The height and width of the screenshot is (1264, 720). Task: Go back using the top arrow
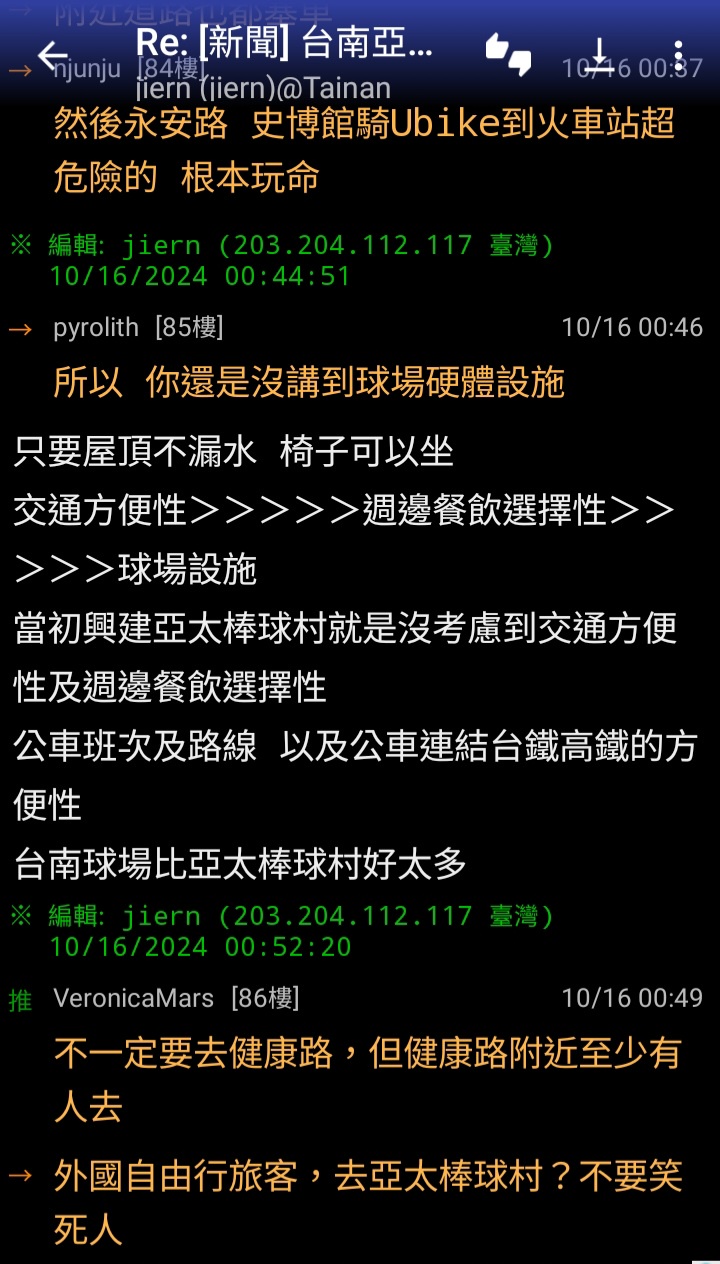point(52,55)
